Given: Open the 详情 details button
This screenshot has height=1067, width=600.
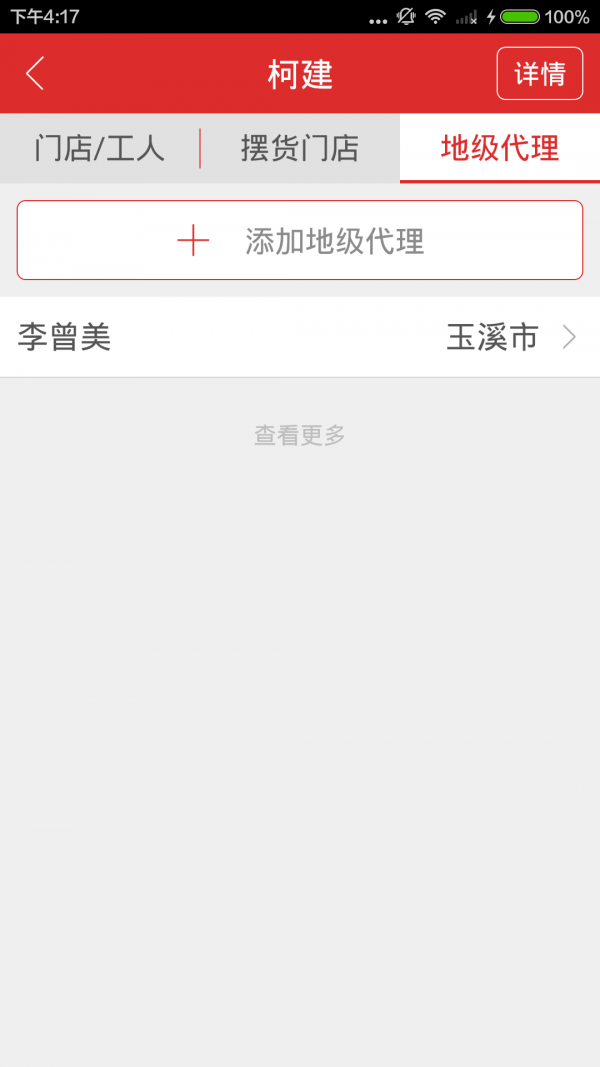Looking at the screenshot, I should [539, 73].
